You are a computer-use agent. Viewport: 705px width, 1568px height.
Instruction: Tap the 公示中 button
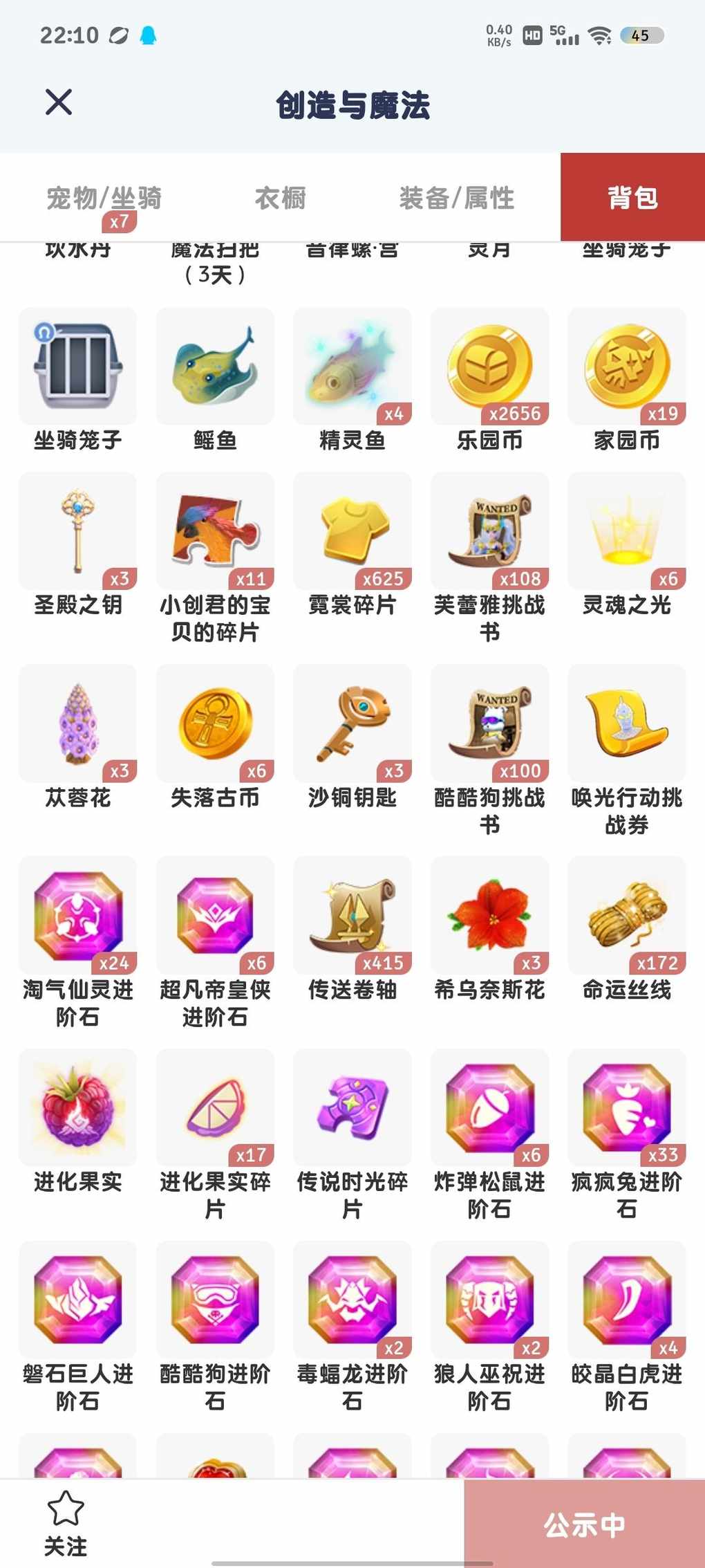584,1524
